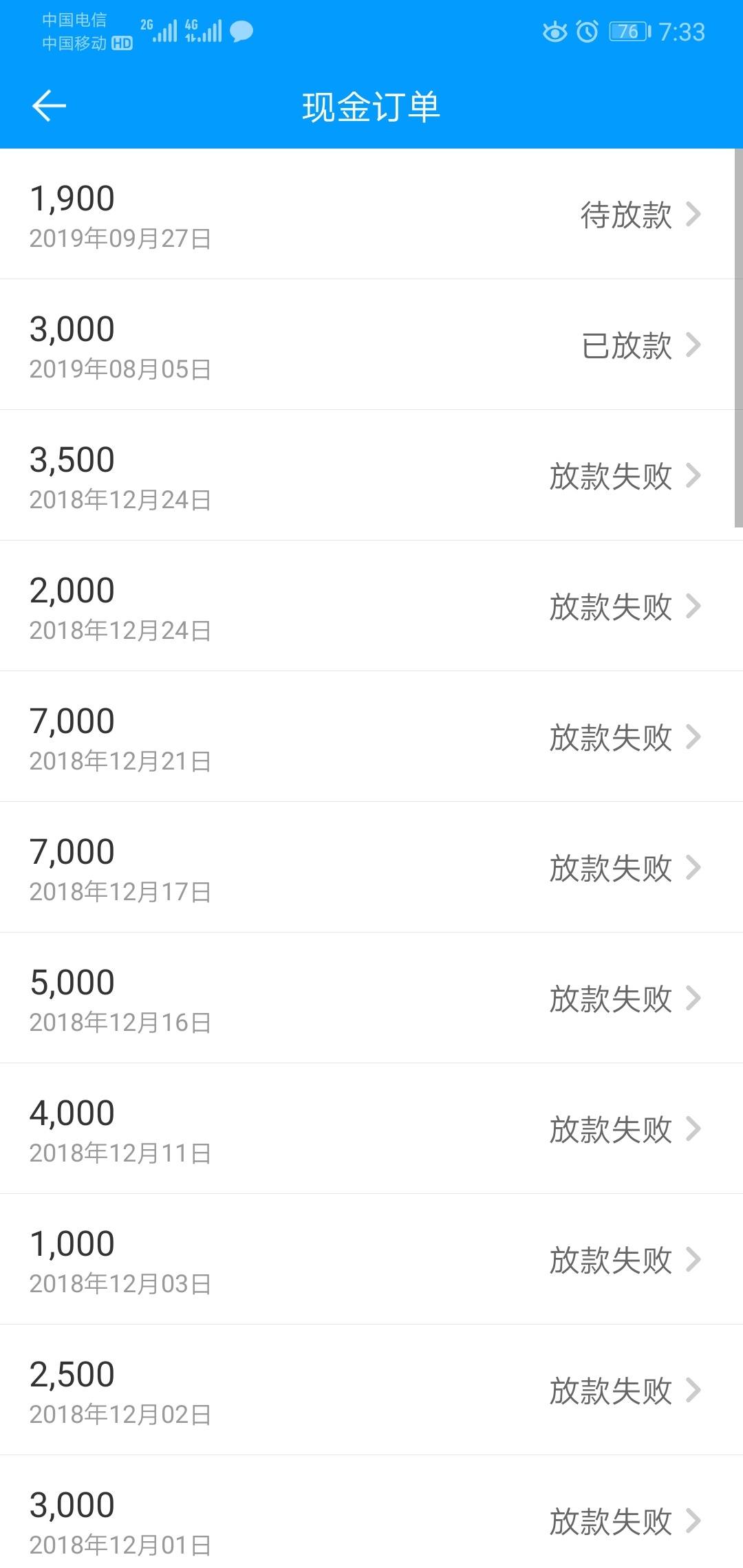The width and height of the screenshot is (743, 1568).
Task: Open the 3,000 order dated 2018年12月01日
Action: tap(371, 1512)
